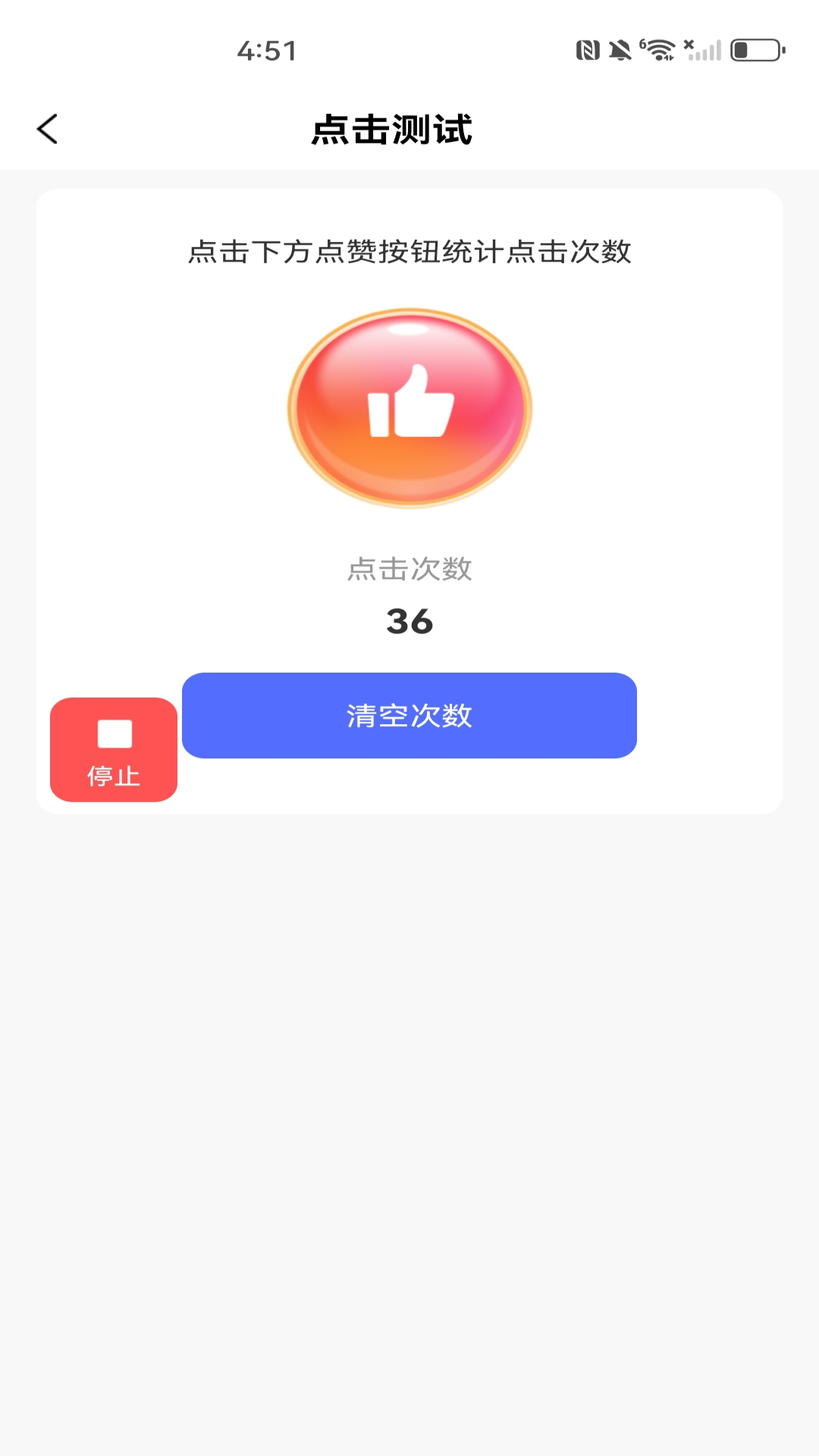The width and height of the screenshot is (819, 1456).
Task: Tap the NFC icon in status bar
Action: [x=589, y=49]
